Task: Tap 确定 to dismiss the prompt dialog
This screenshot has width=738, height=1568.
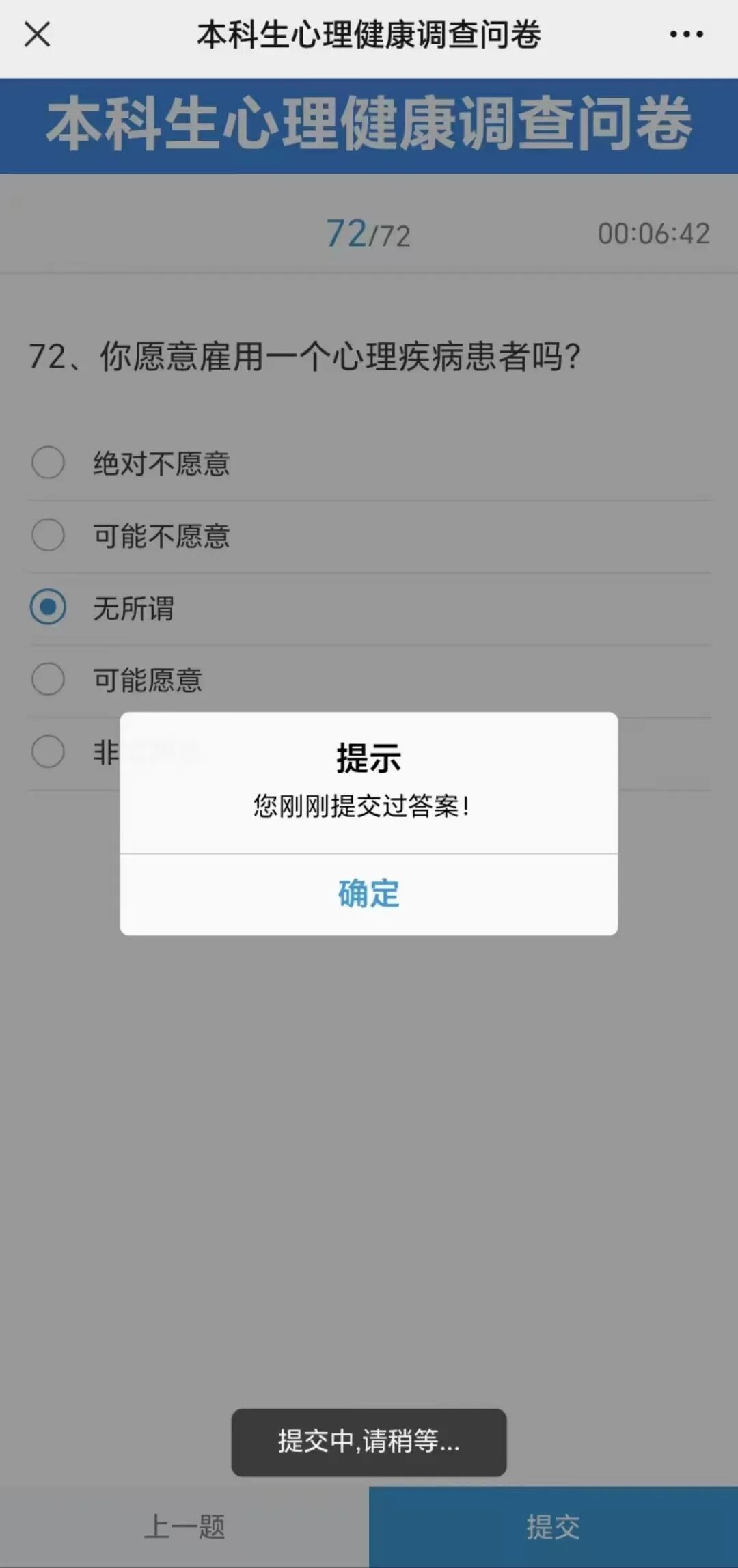Action: coord(369,894)
